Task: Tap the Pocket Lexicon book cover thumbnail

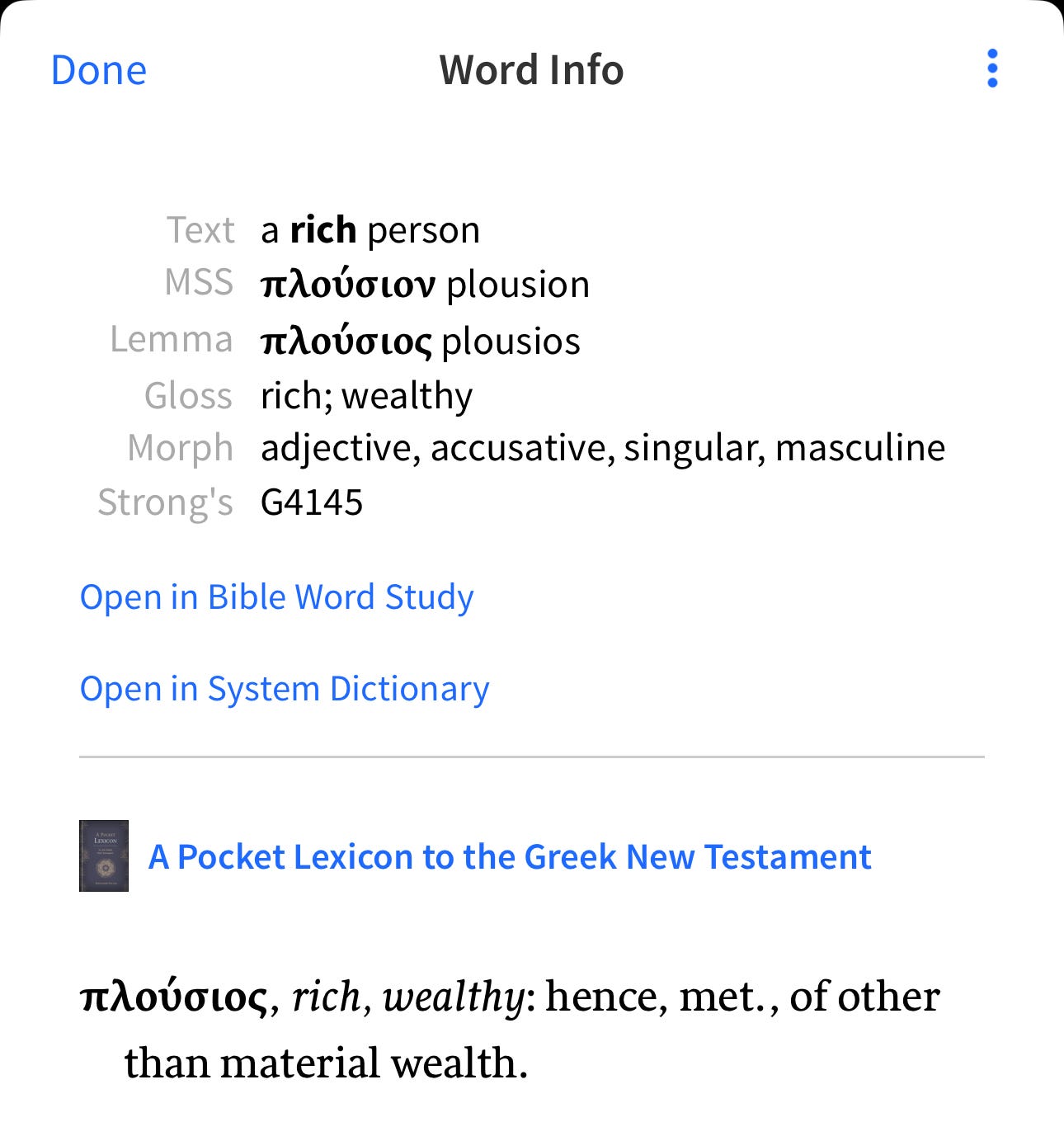Action: click(x=104, y=856)
